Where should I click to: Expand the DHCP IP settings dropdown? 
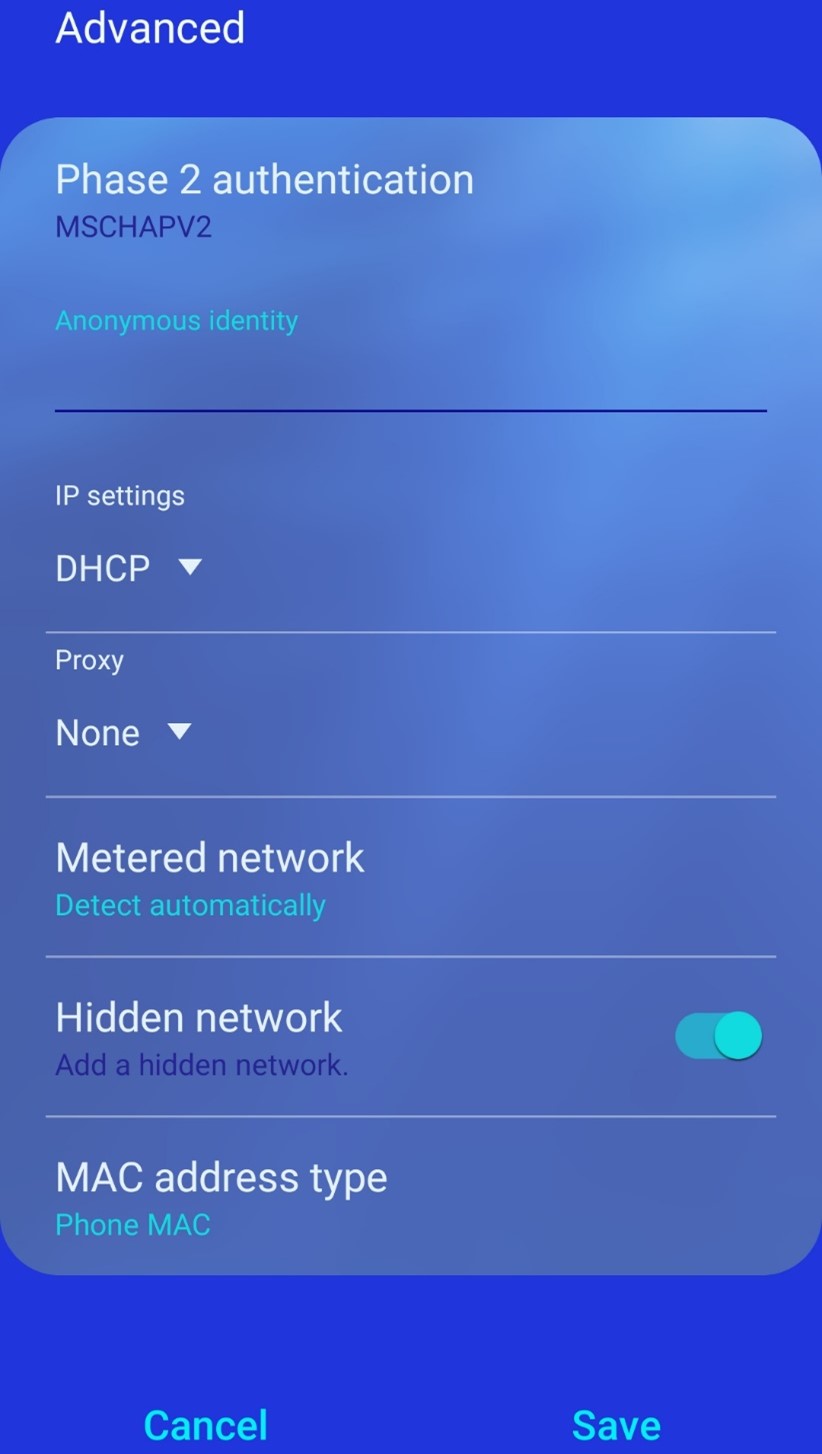click(x=129, y=568)
